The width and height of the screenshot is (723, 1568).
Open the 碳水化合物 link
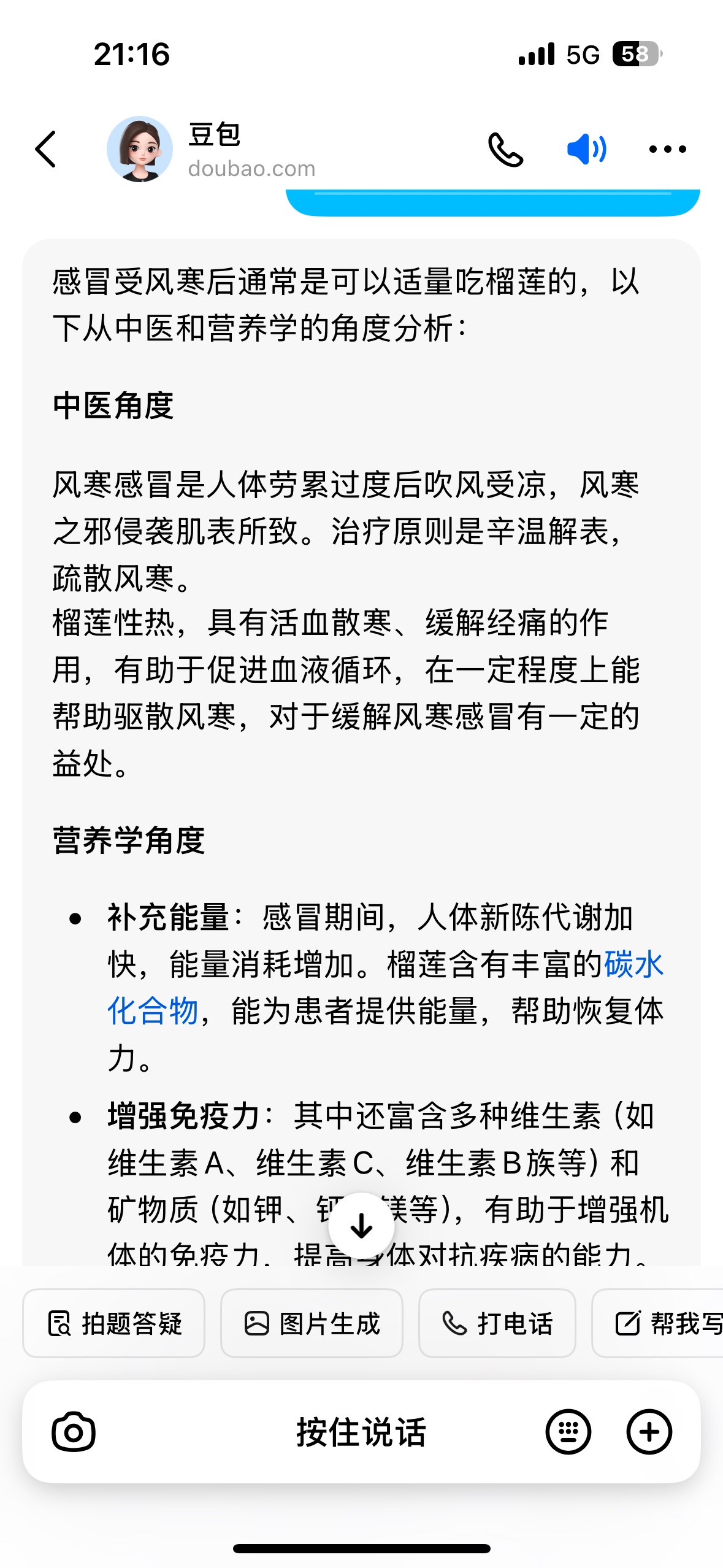633,964
